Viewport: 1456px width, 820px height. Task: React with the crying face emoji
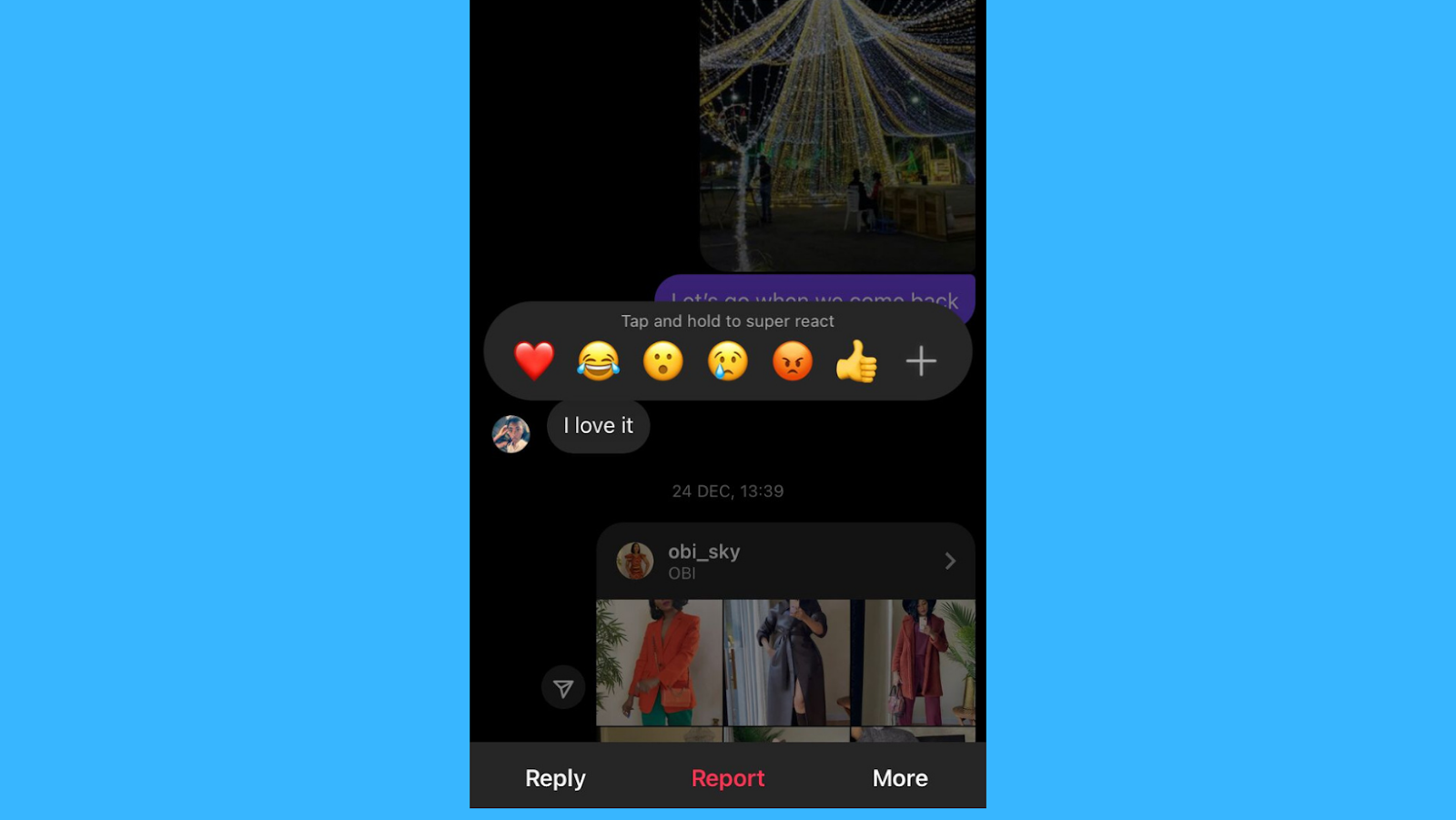(x=728, y=361)
